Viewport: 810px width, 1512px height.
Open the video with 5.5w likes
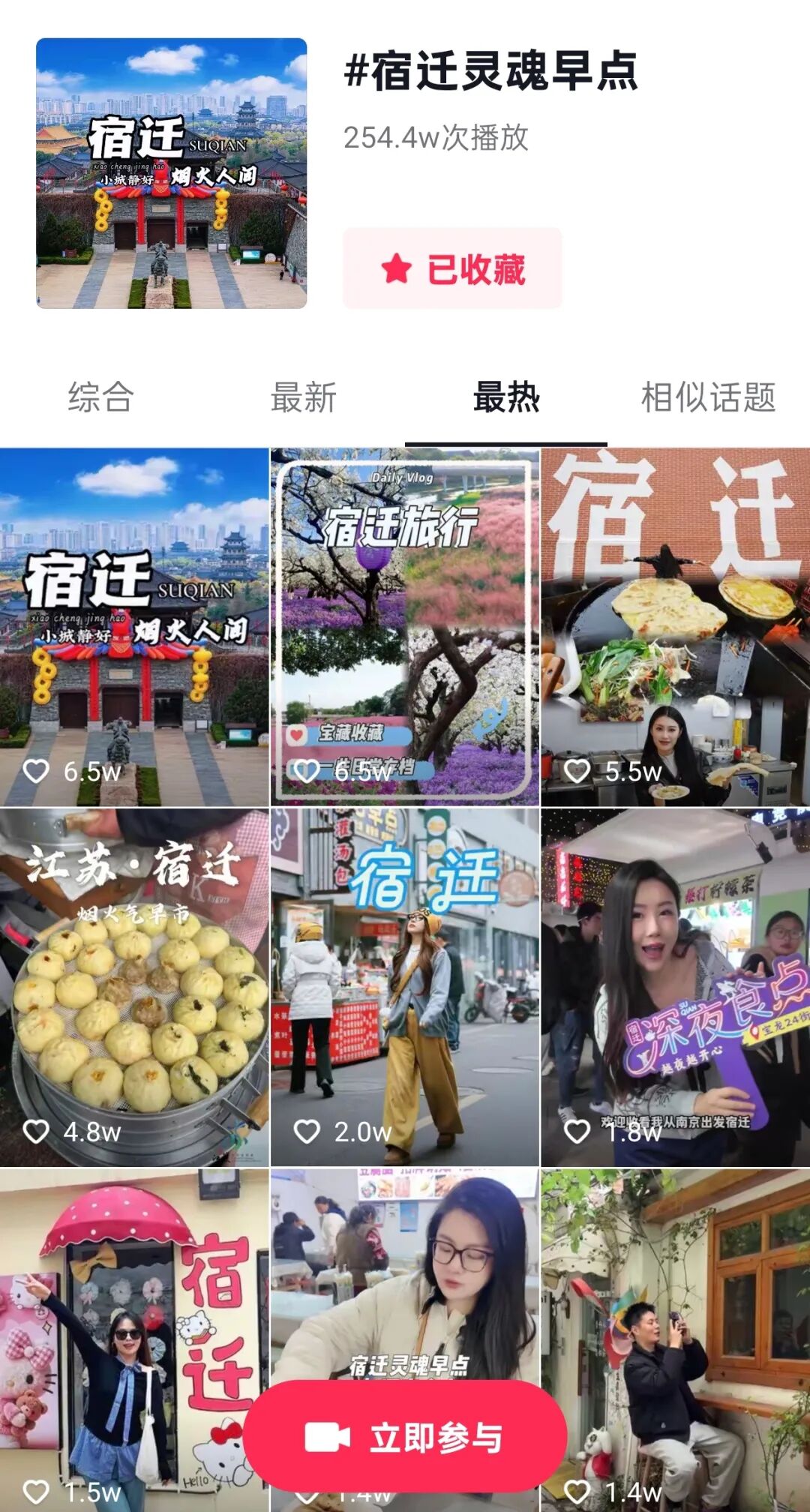coord(676,627)
